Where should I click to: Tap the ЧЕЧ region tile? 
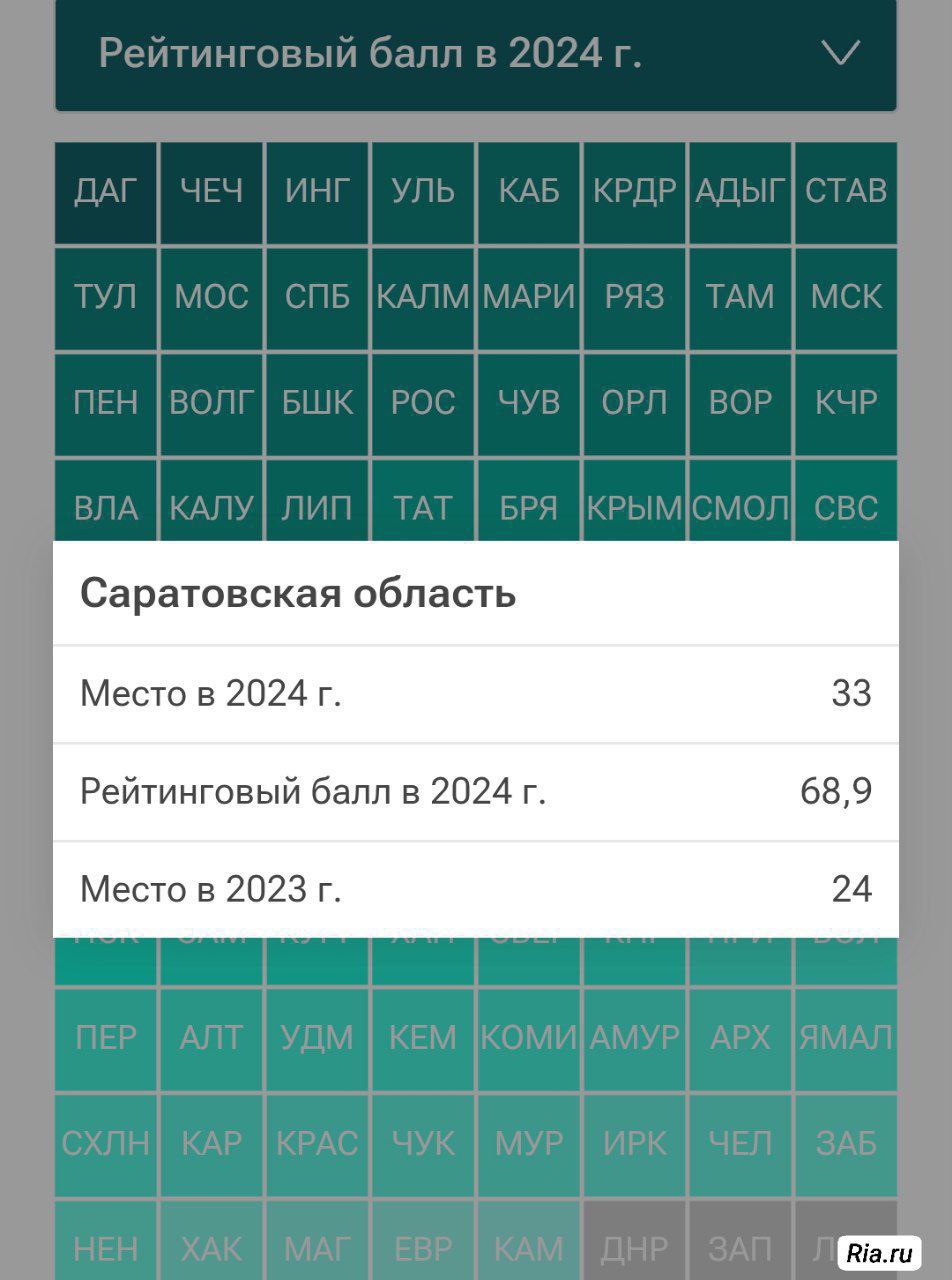(212, 191)
